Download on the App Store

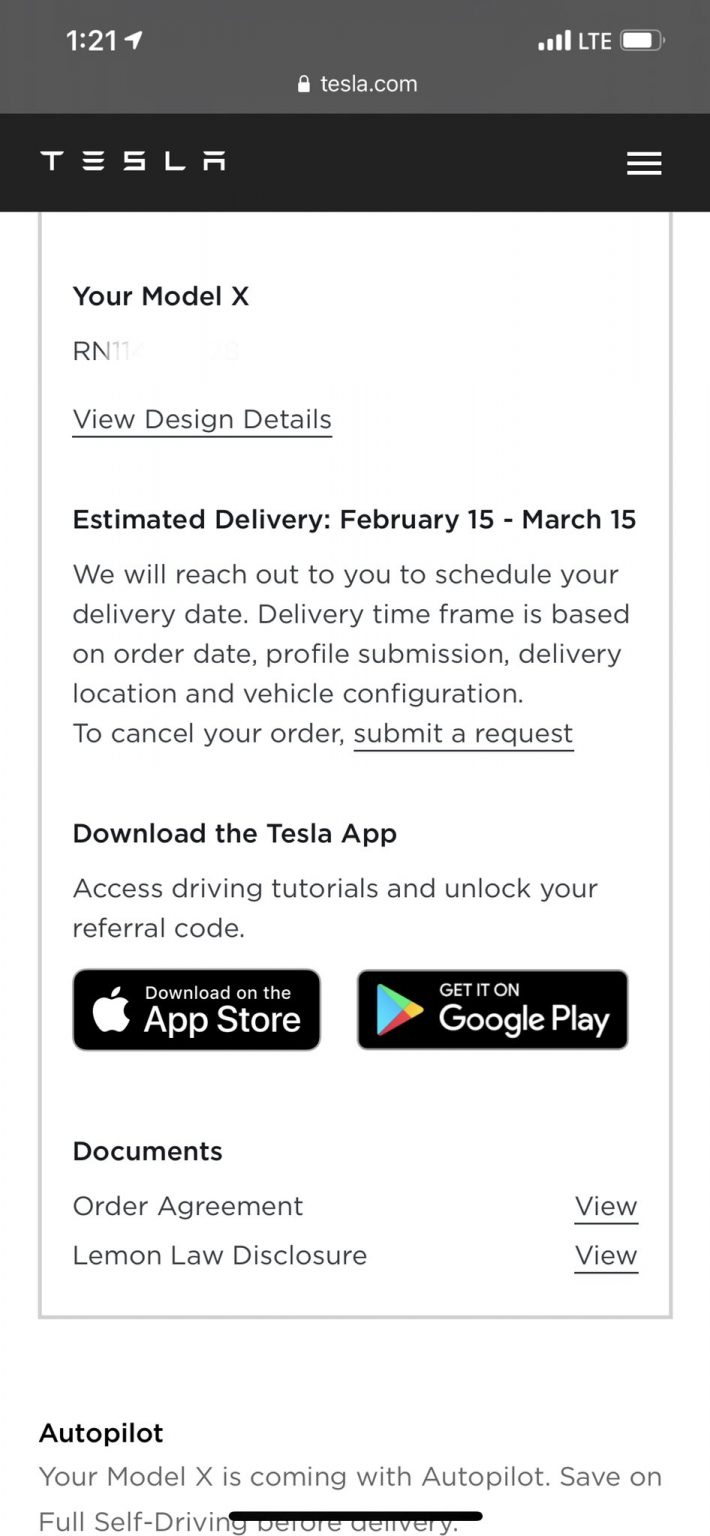click(x=197, y=1009)
